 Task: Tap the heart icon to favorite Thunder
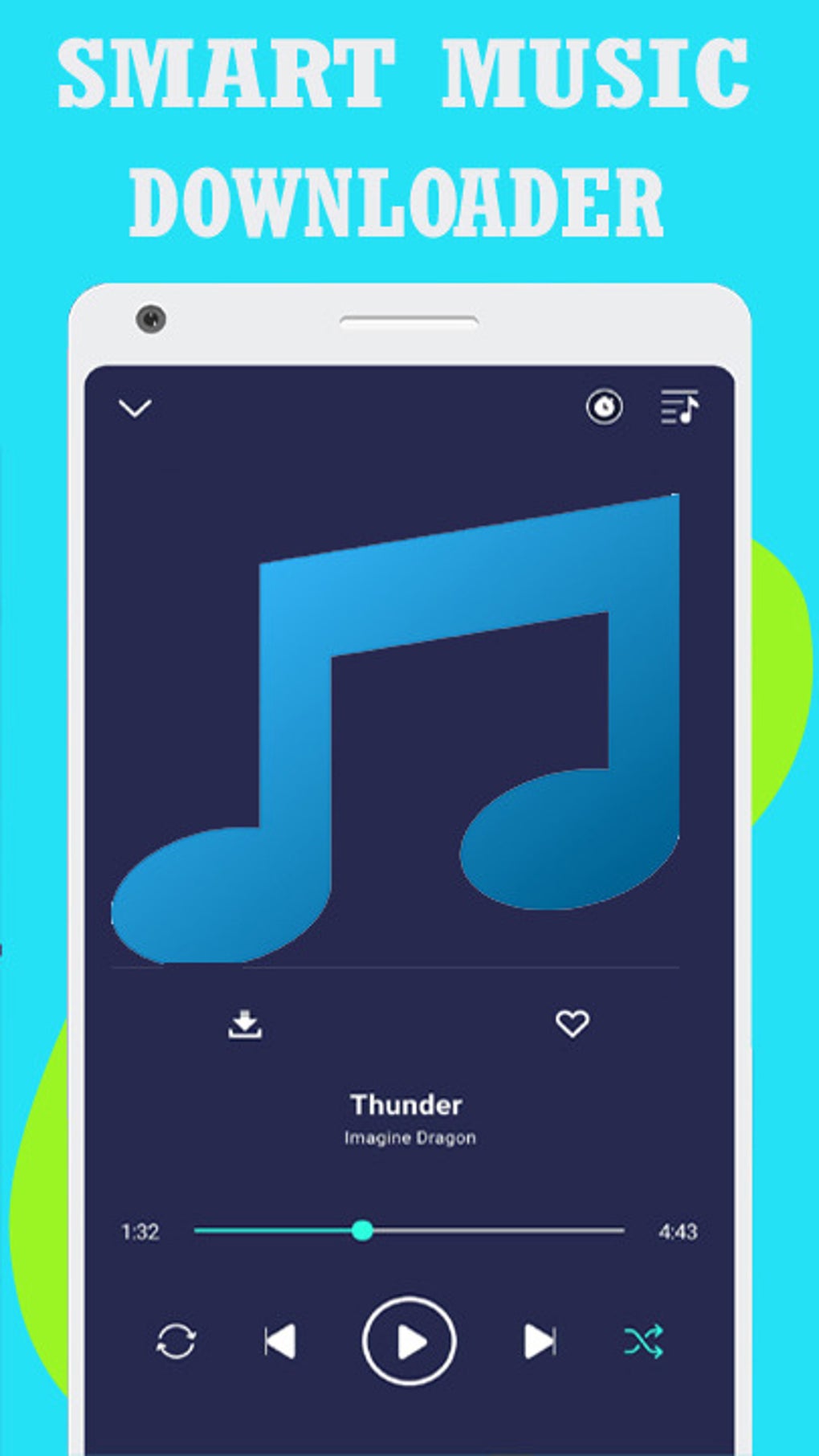point(572,1023)
